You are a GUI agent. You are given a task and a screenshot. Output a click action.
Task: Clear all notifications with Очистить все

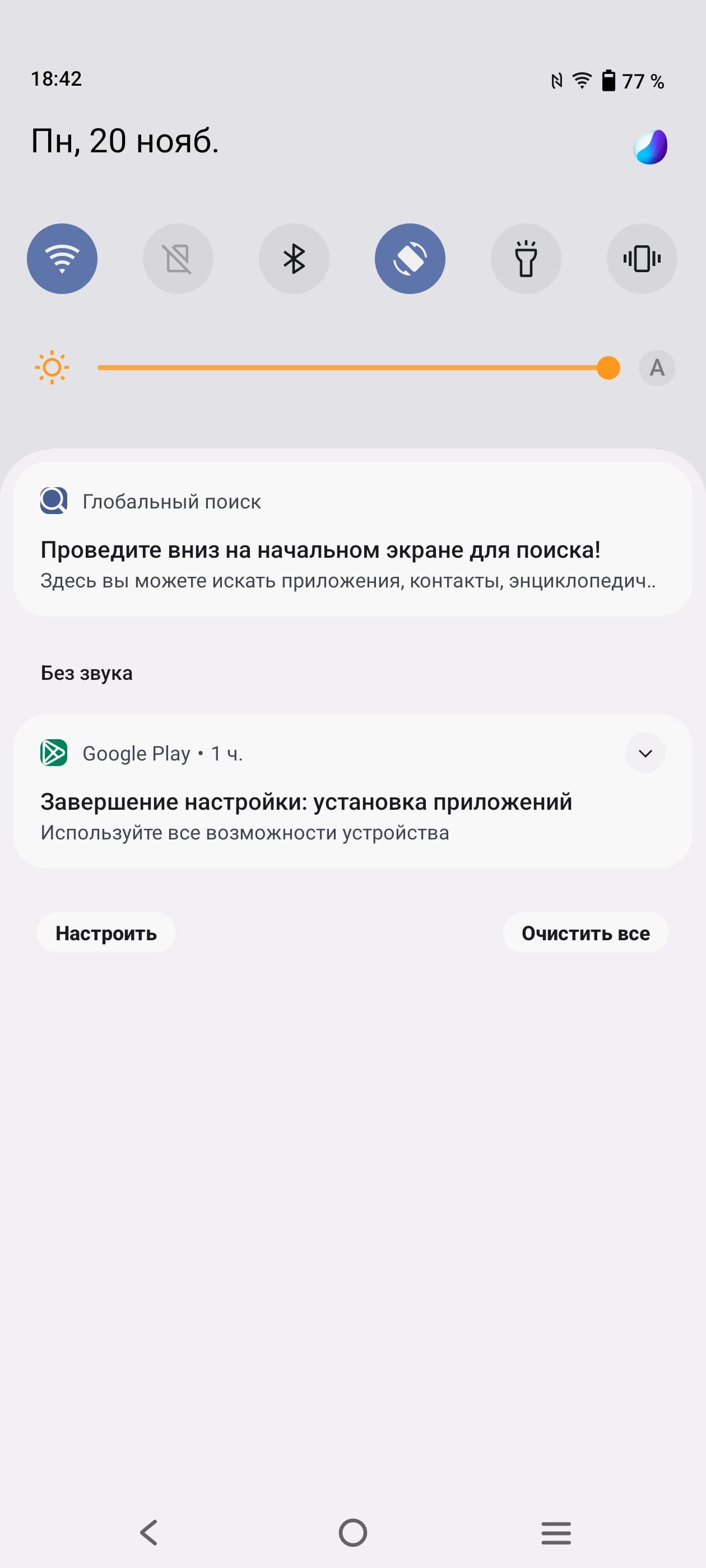click(586, 932)
